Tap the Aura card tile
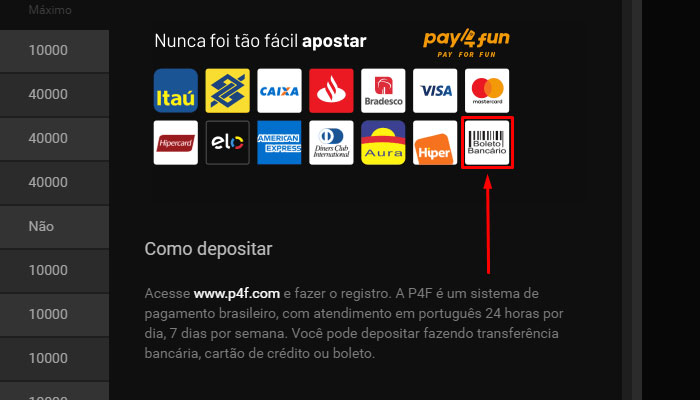Image resolution: width=700 pixels, height=400 pixels. [x=383, y=143]
